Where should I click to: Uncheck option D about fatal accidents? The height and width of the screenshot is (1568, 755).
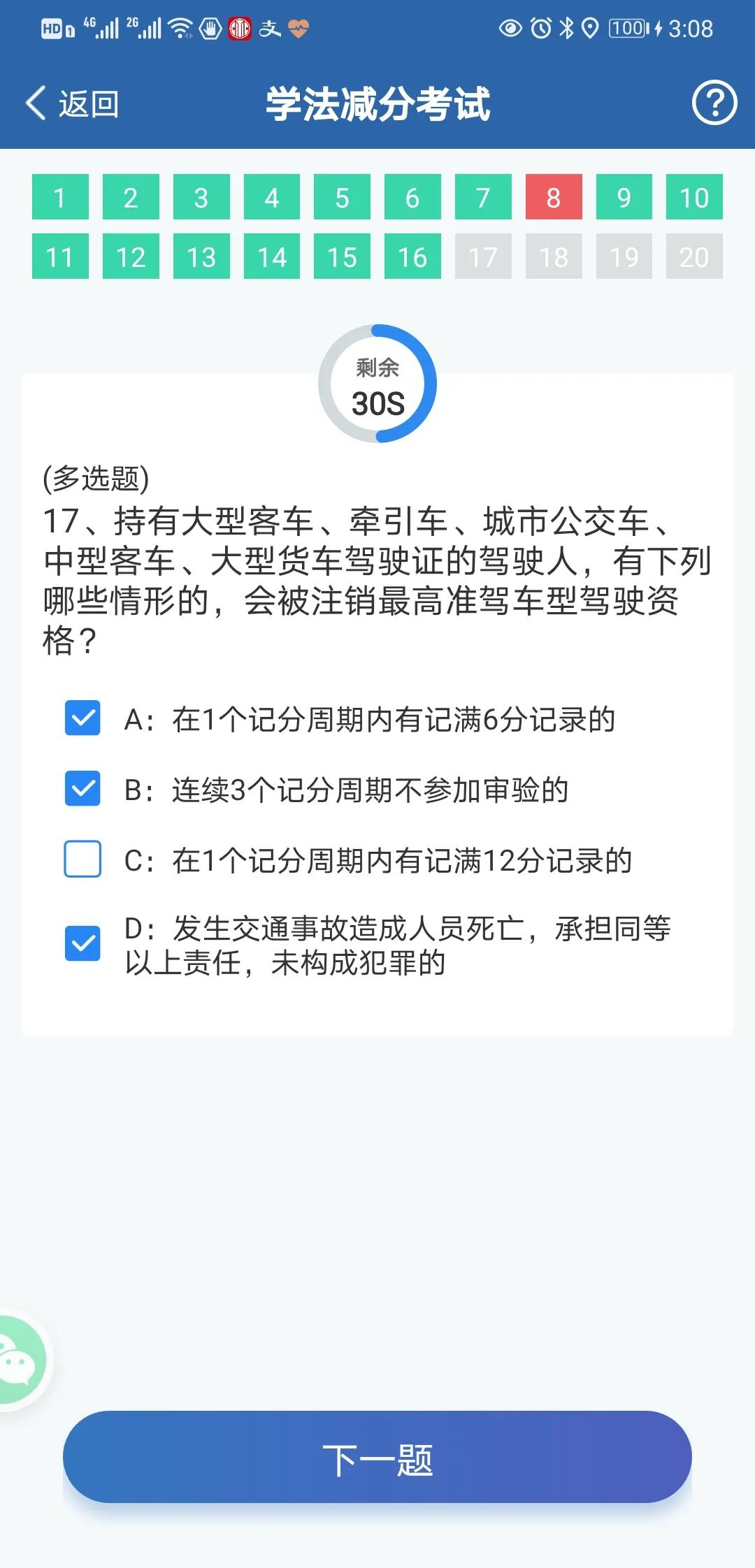click(82, 944)
